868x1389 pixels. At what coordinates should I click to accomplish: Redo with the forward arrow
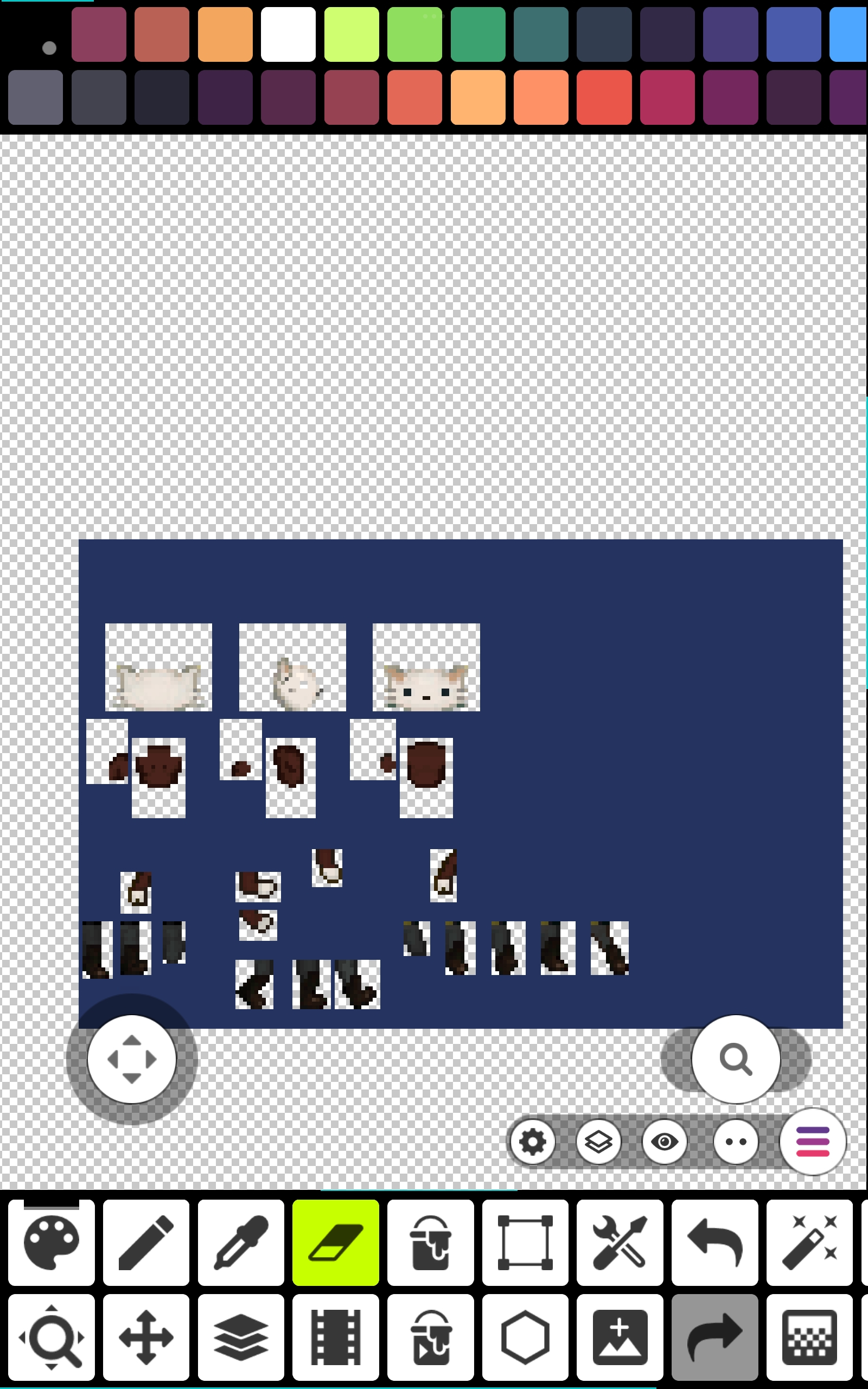pyautogui.click(x=714, y=1337)
